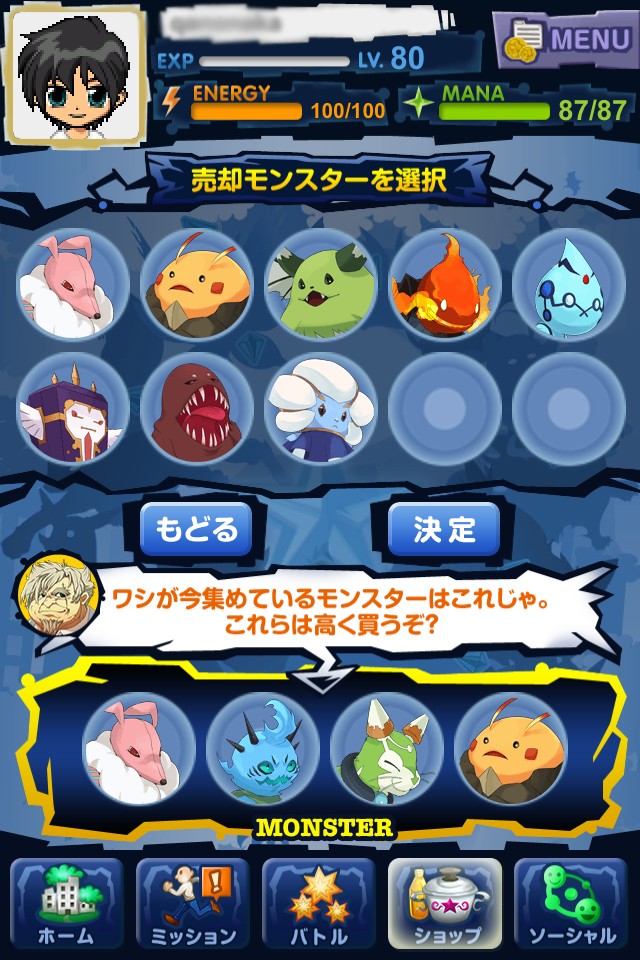Confirm selection with 決定 button
The height and width of the screenshot is (960, 640).
(x=443, y=528)
